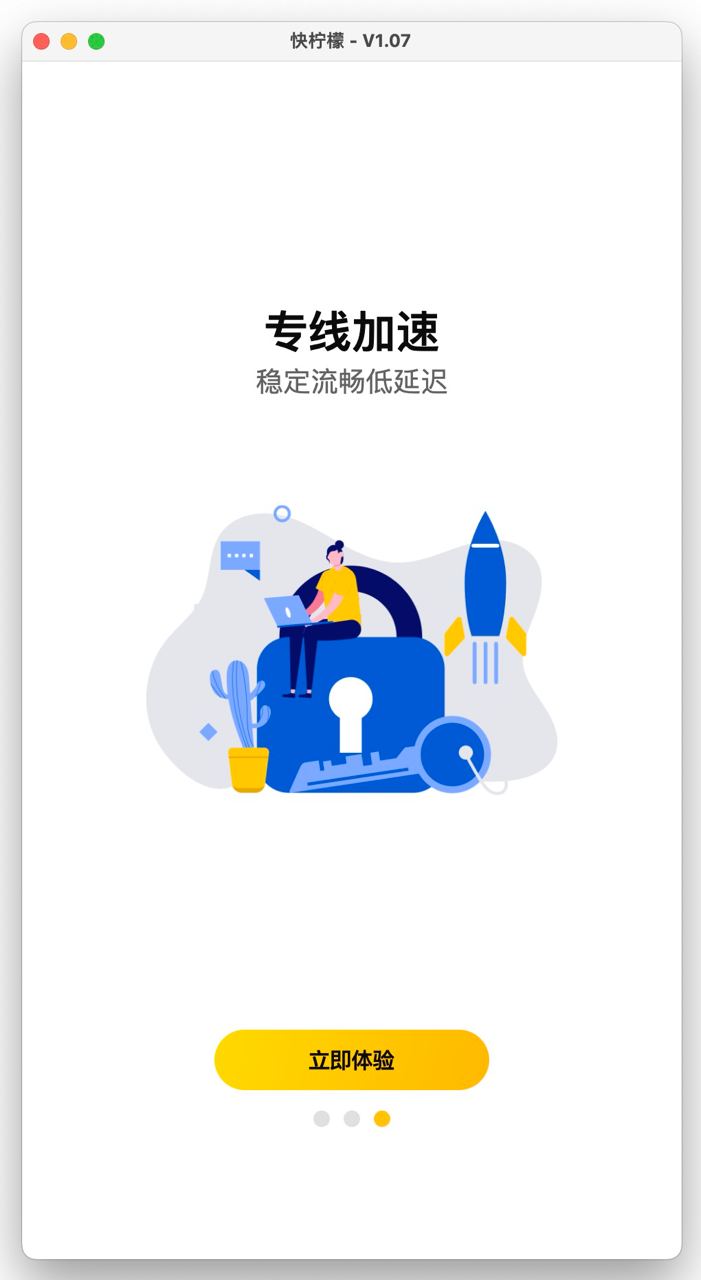
Task: Maximize the window with the green button
Action: point(96,41)
